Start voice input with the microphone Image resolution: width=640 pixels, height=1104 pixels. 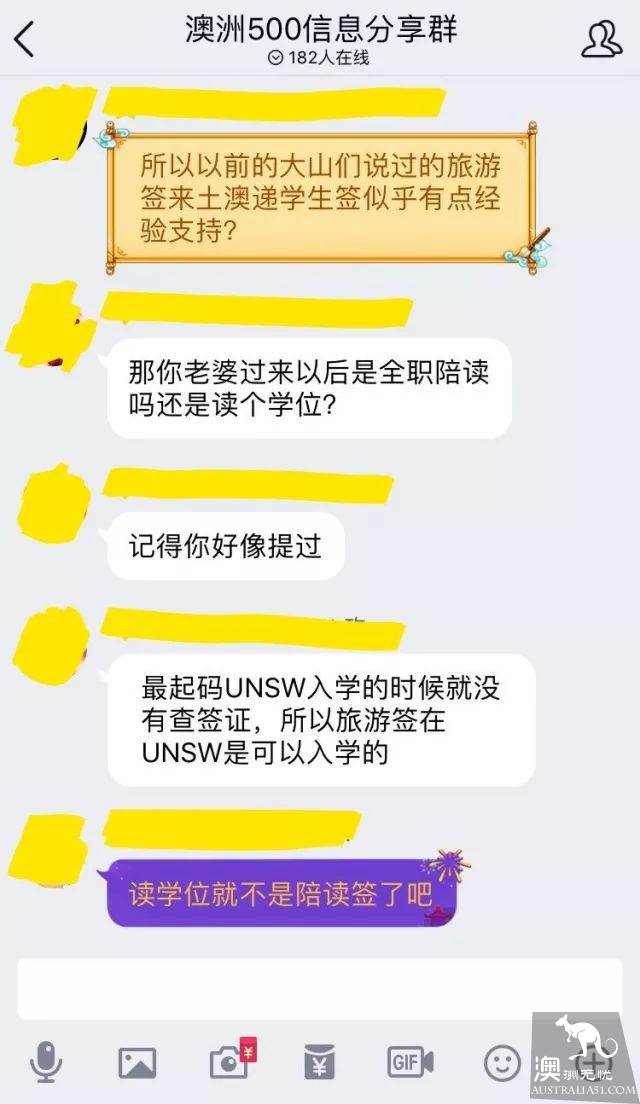45,1061
